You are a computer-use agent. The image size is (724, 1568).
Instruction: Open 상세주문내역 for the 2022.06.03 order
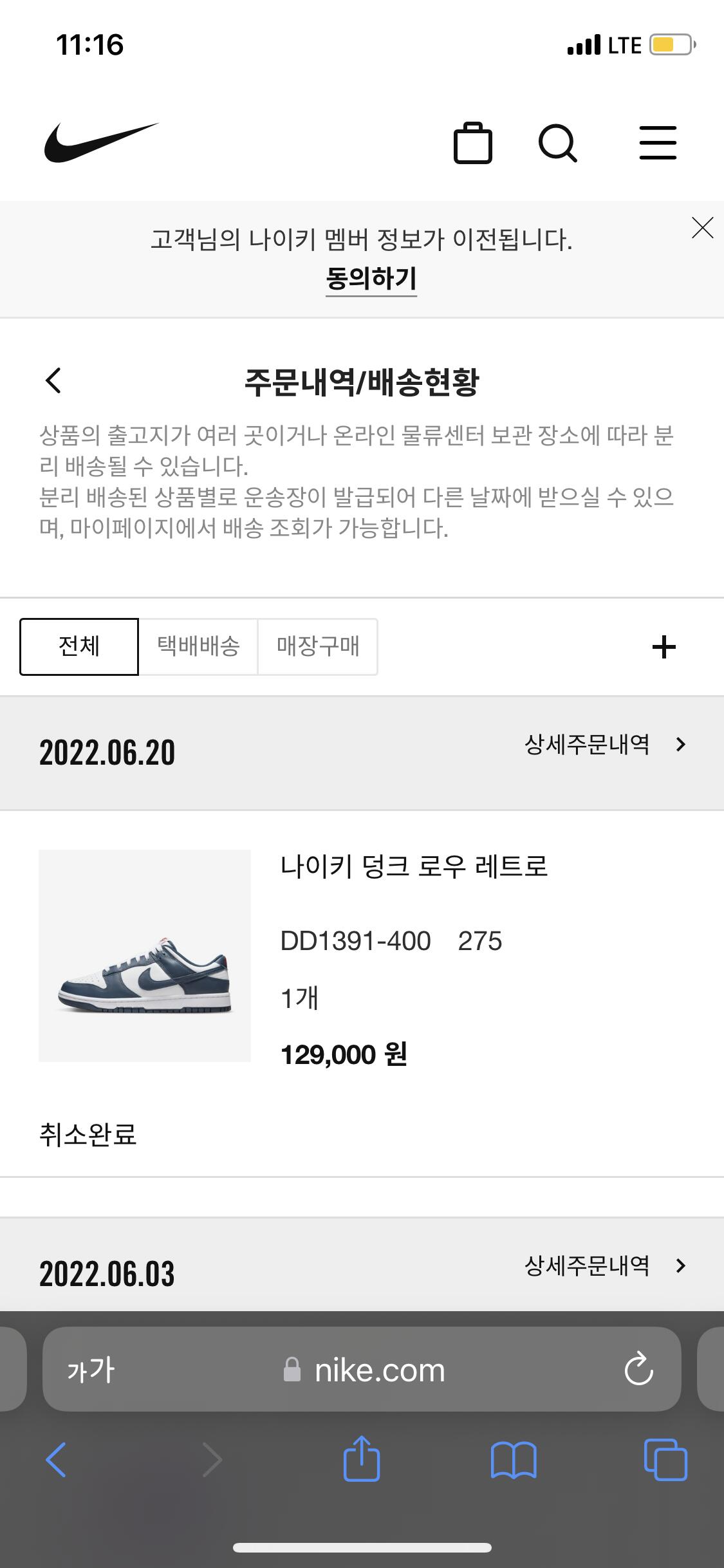click(x=606, y=1266)
